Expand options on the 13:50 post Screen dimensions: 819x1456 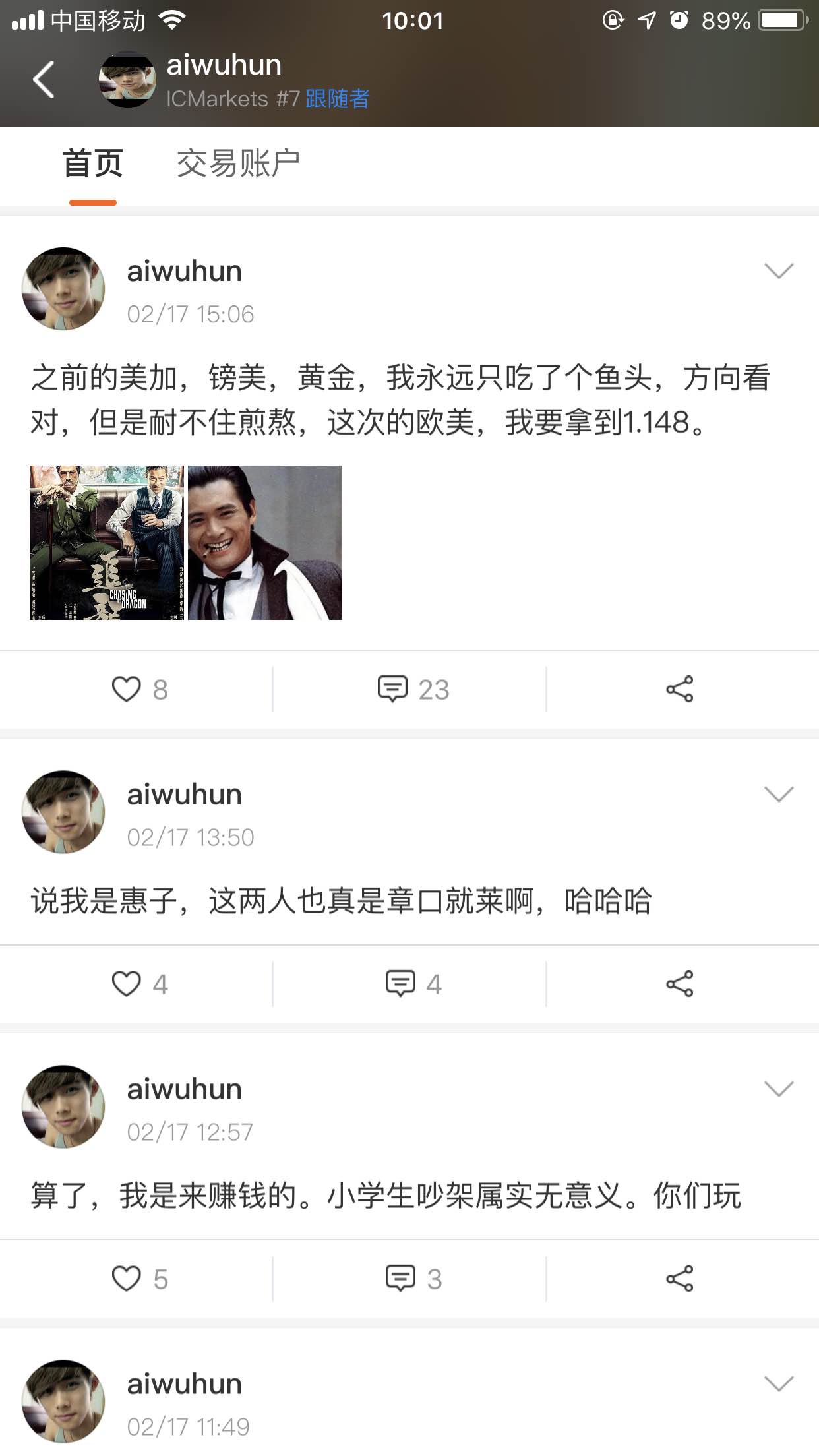click(779, 794)
